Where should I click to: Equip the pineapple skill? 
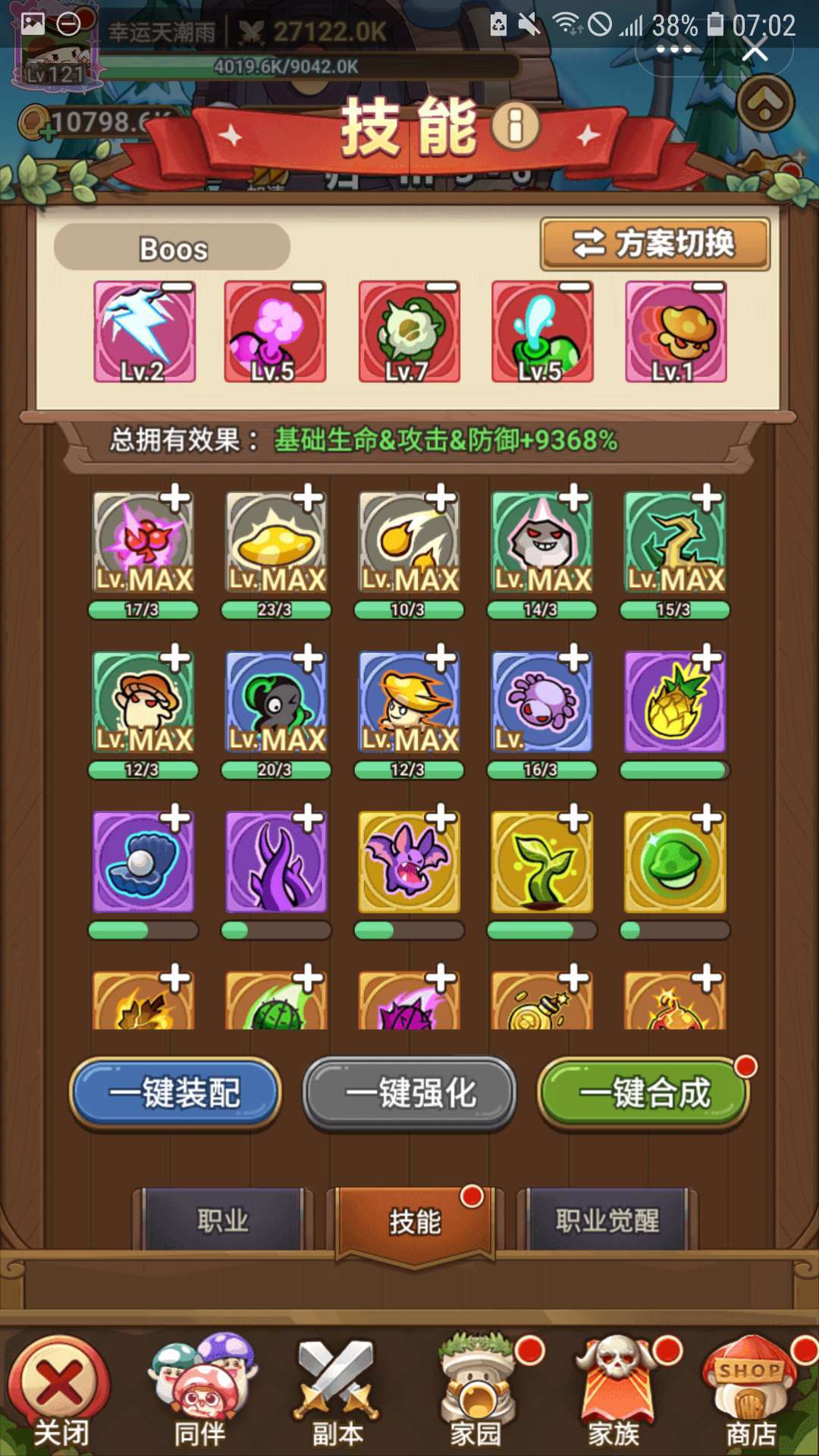[x=706, y=658]
